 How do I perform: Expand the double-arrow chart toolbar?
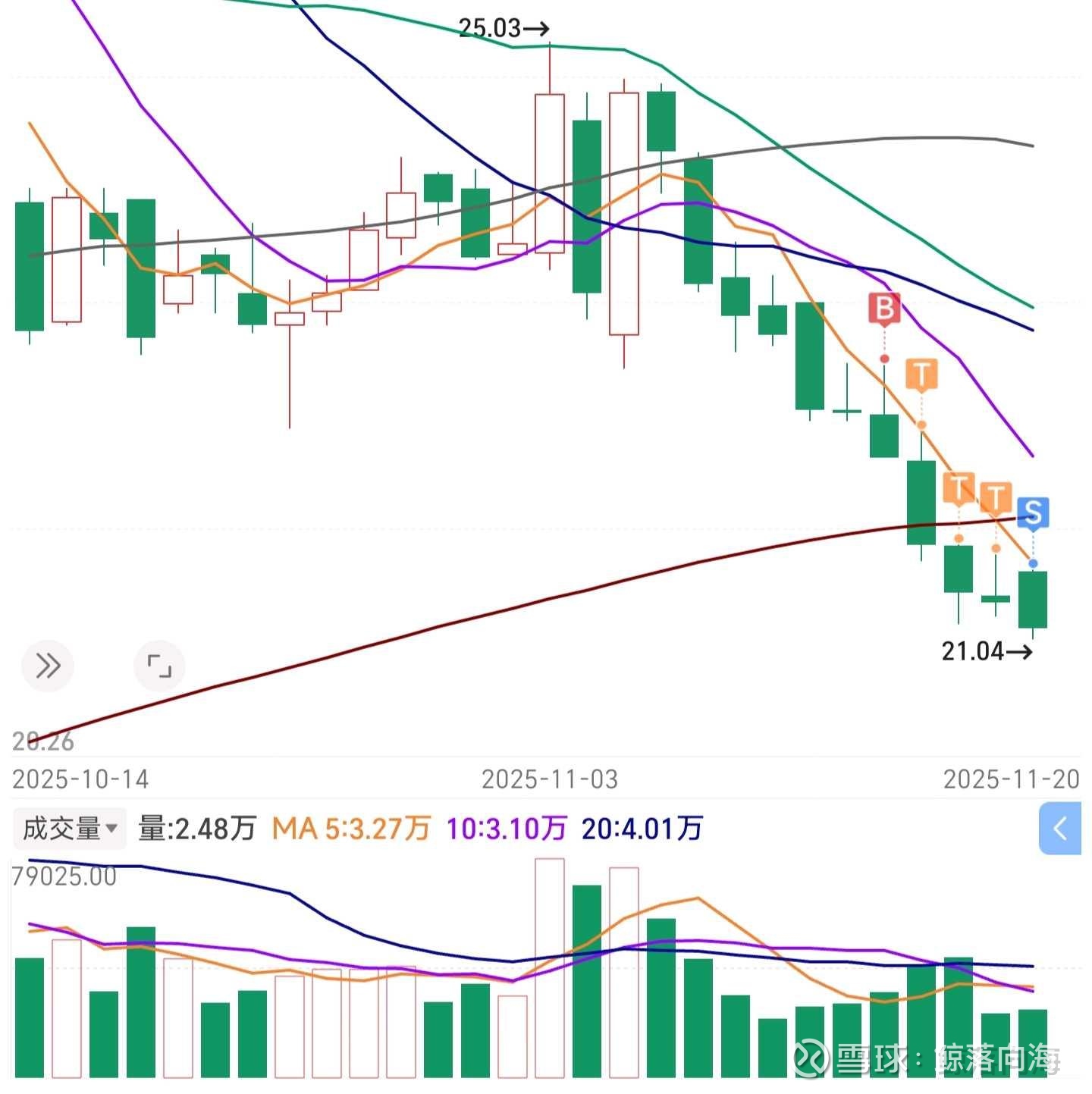48,666
